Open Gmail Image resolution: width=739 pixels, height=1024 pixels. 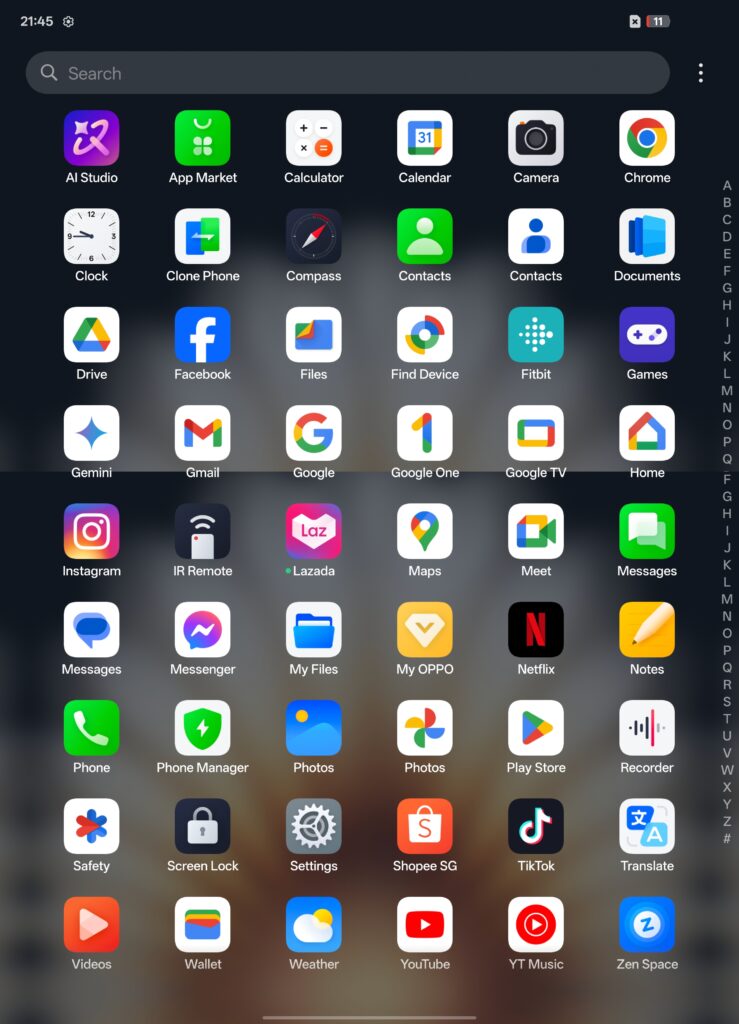click(x=202, y=433)
